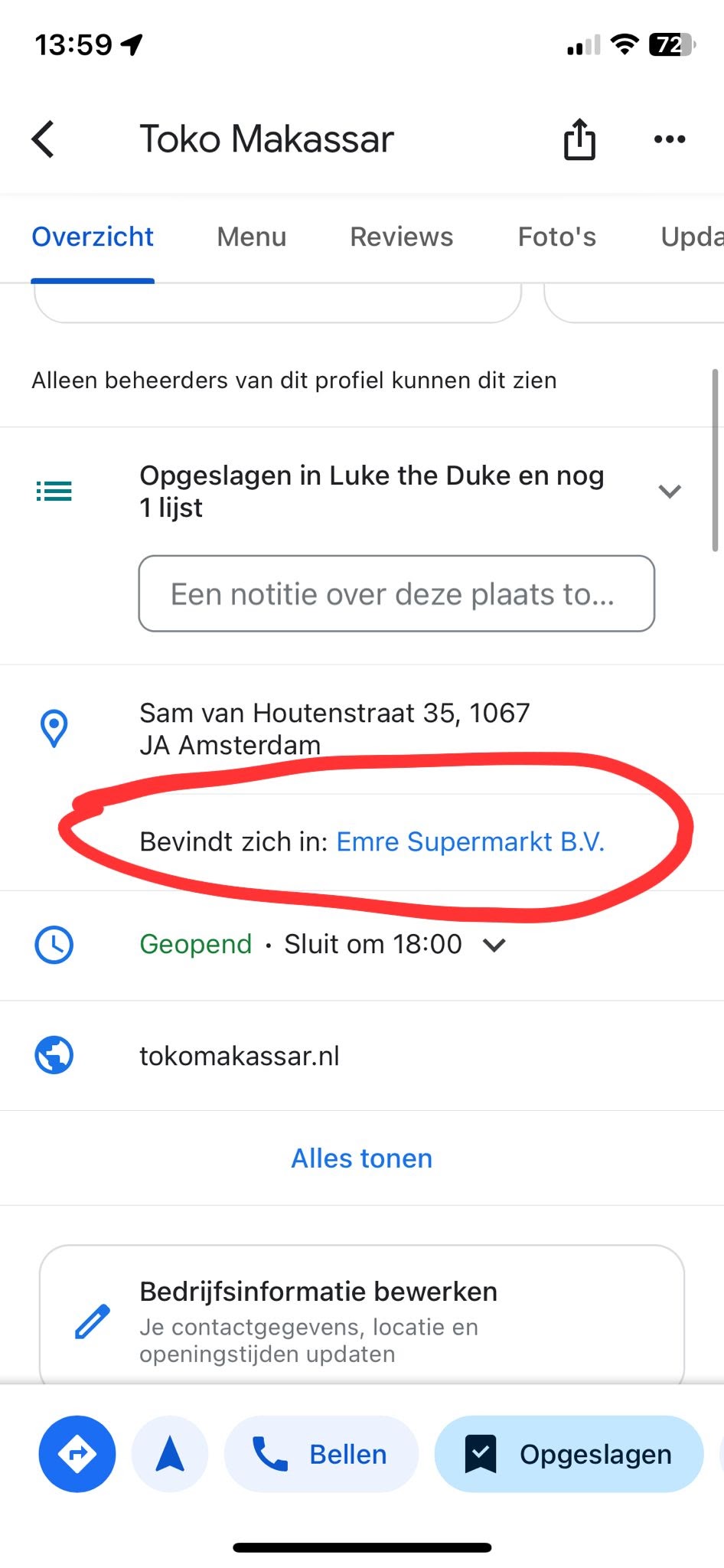Screen dimensions: 724x1568
Task: Switch to the Menu tab
Action: (251, 237)
